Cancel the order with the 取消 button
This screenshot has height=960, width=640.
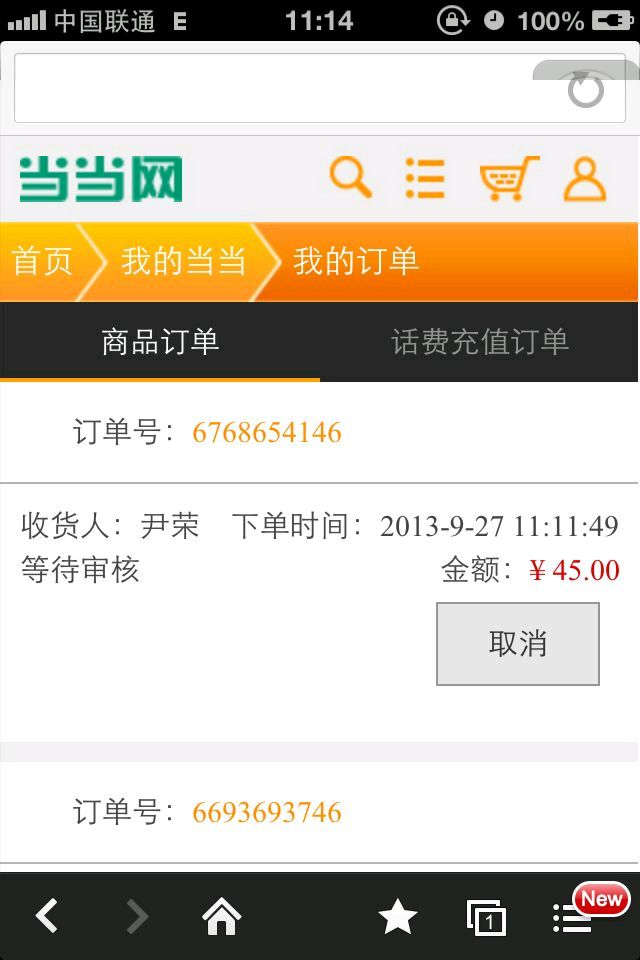pos(518,643)
